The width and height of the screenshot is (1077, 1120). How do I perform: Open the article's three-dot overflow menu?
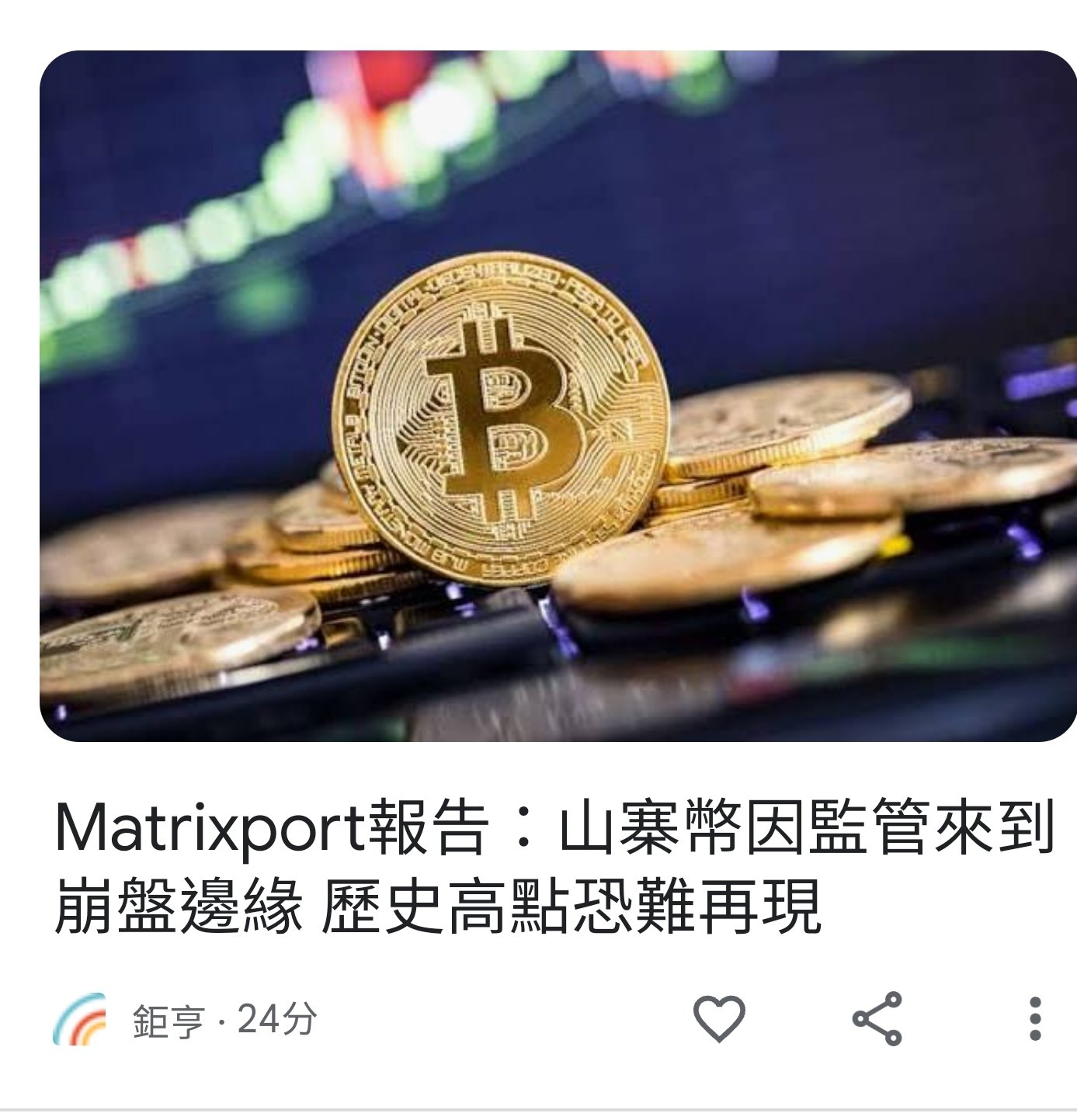click(1034, 1018)
